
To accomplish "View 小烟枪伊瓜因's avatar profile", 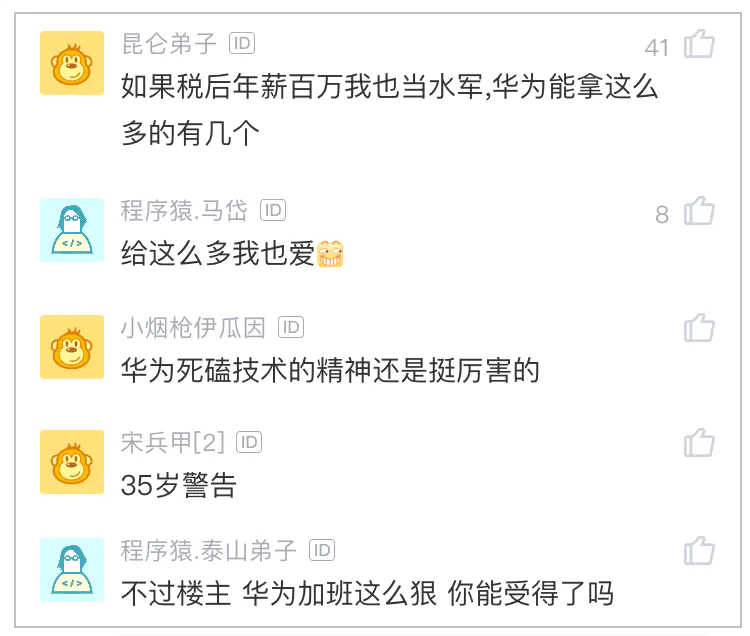I will tap(72, 346).
